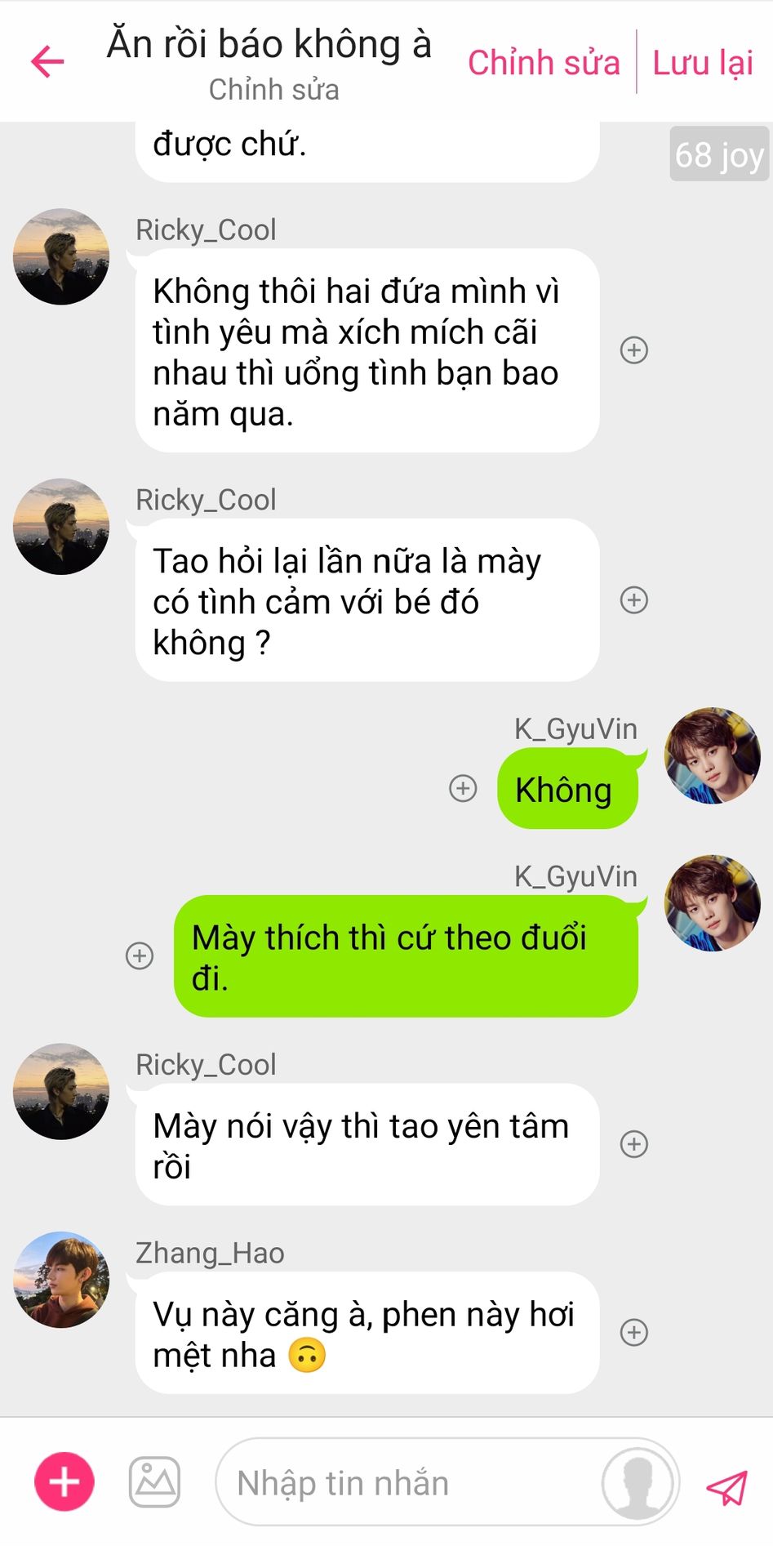The height and width of the screenshot is (1568, 773).
Task: Tap the green 'Không' message bubble
Action: (566, 790)
